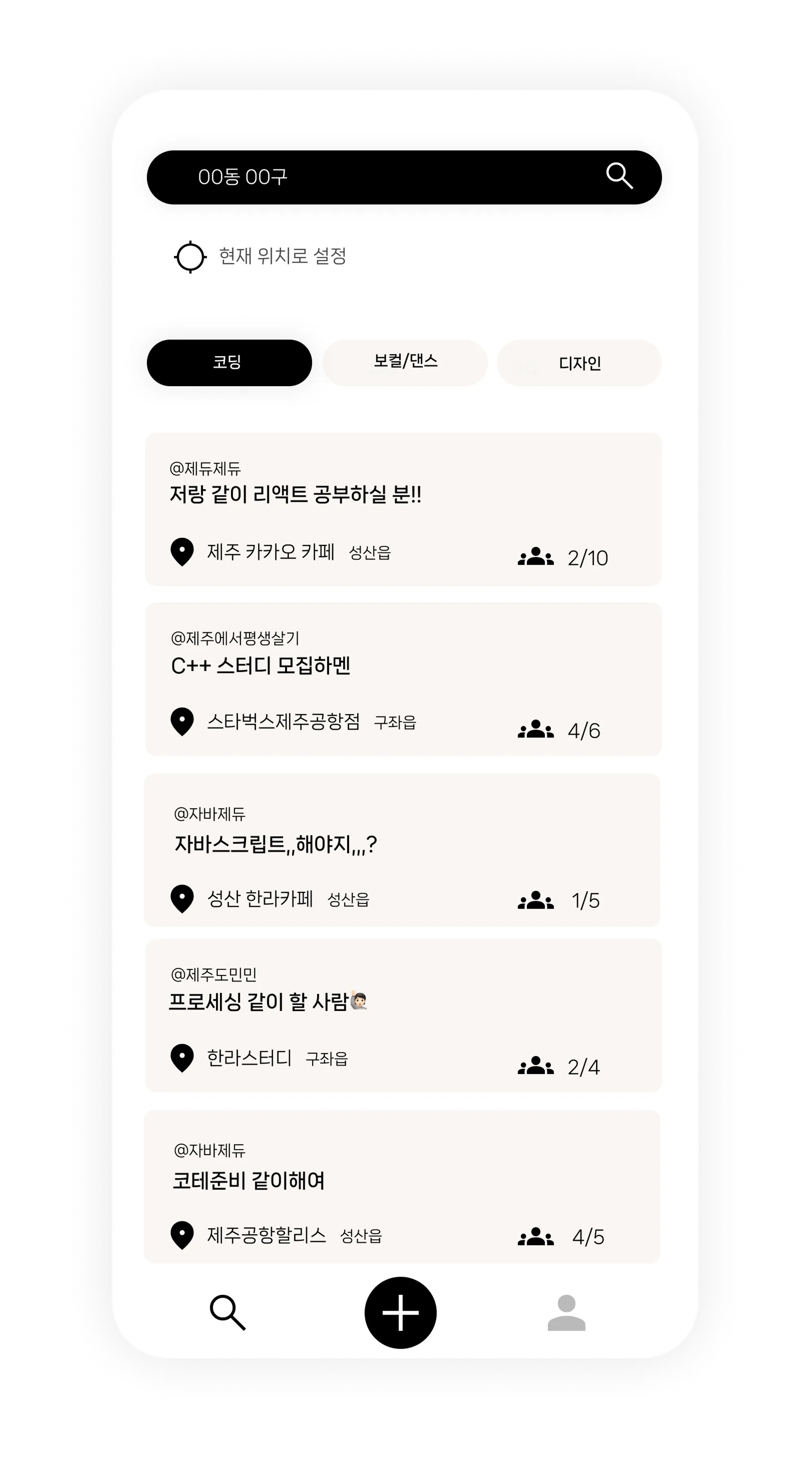Open the C++ 스터디 모집하멘 post
Screen dimensions: 812x1473
point(403,679)
